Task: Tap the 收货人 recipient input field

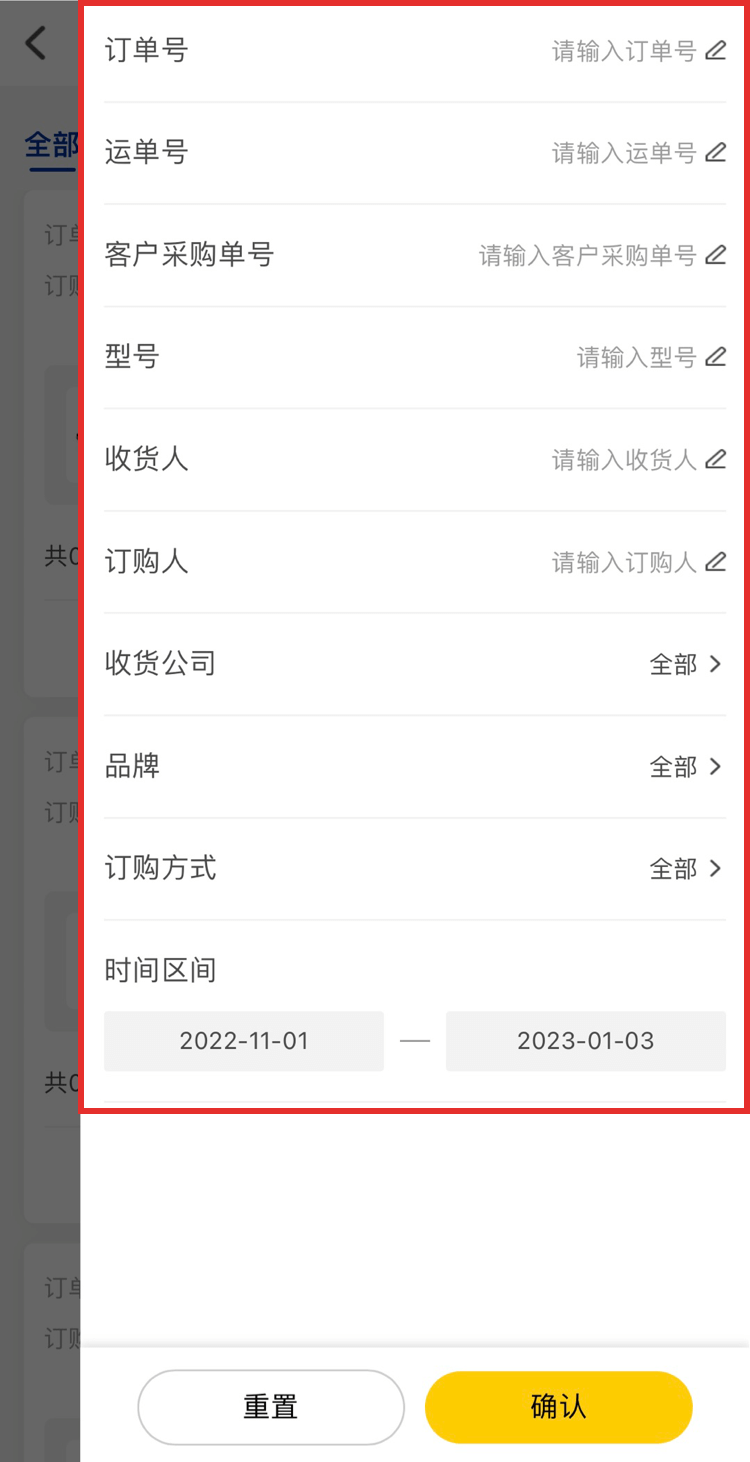Action: pos(624,460)
